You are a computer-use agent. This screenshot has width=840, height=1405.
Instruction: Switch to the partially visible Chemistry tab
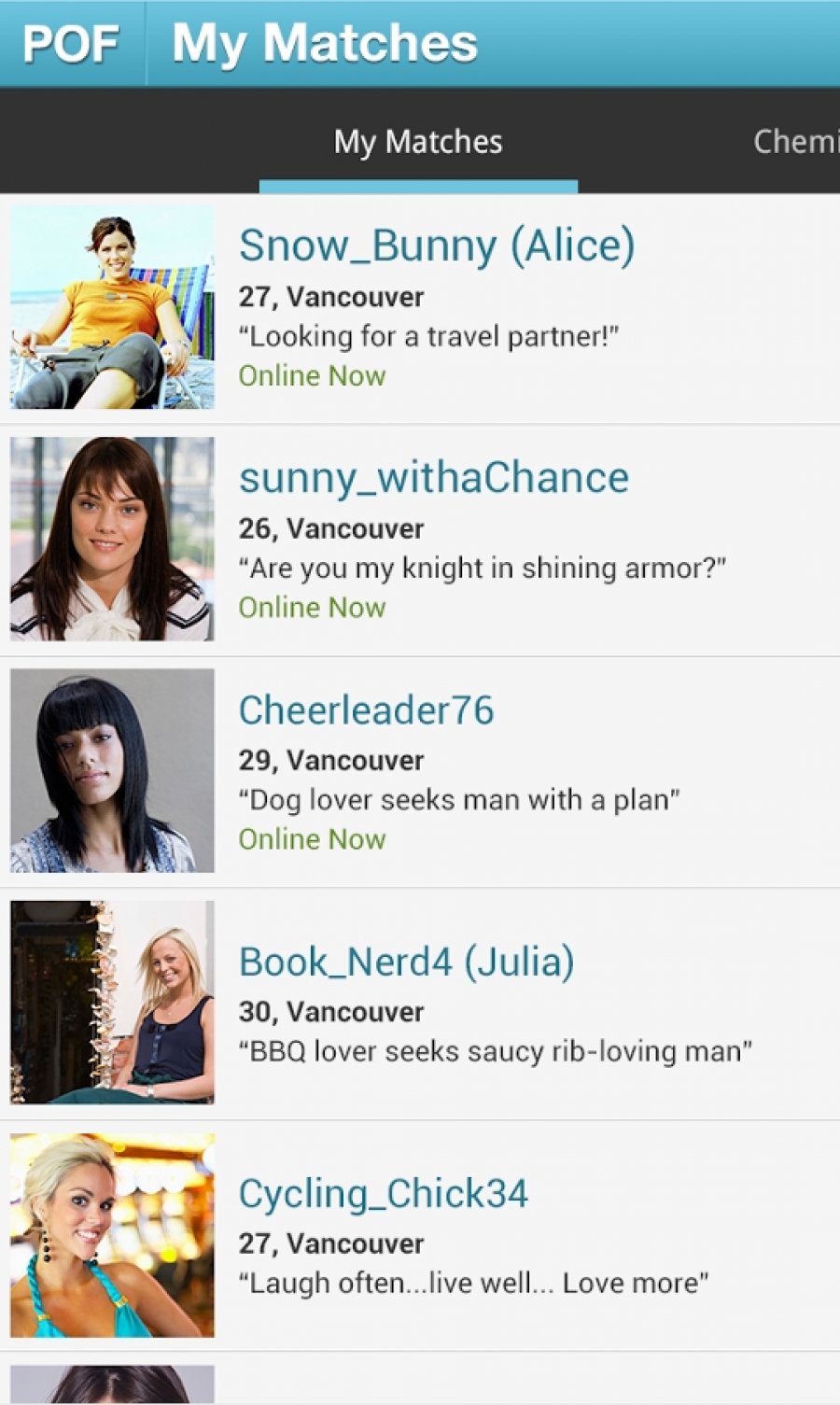pyautogui.click(x=795, y=142)
